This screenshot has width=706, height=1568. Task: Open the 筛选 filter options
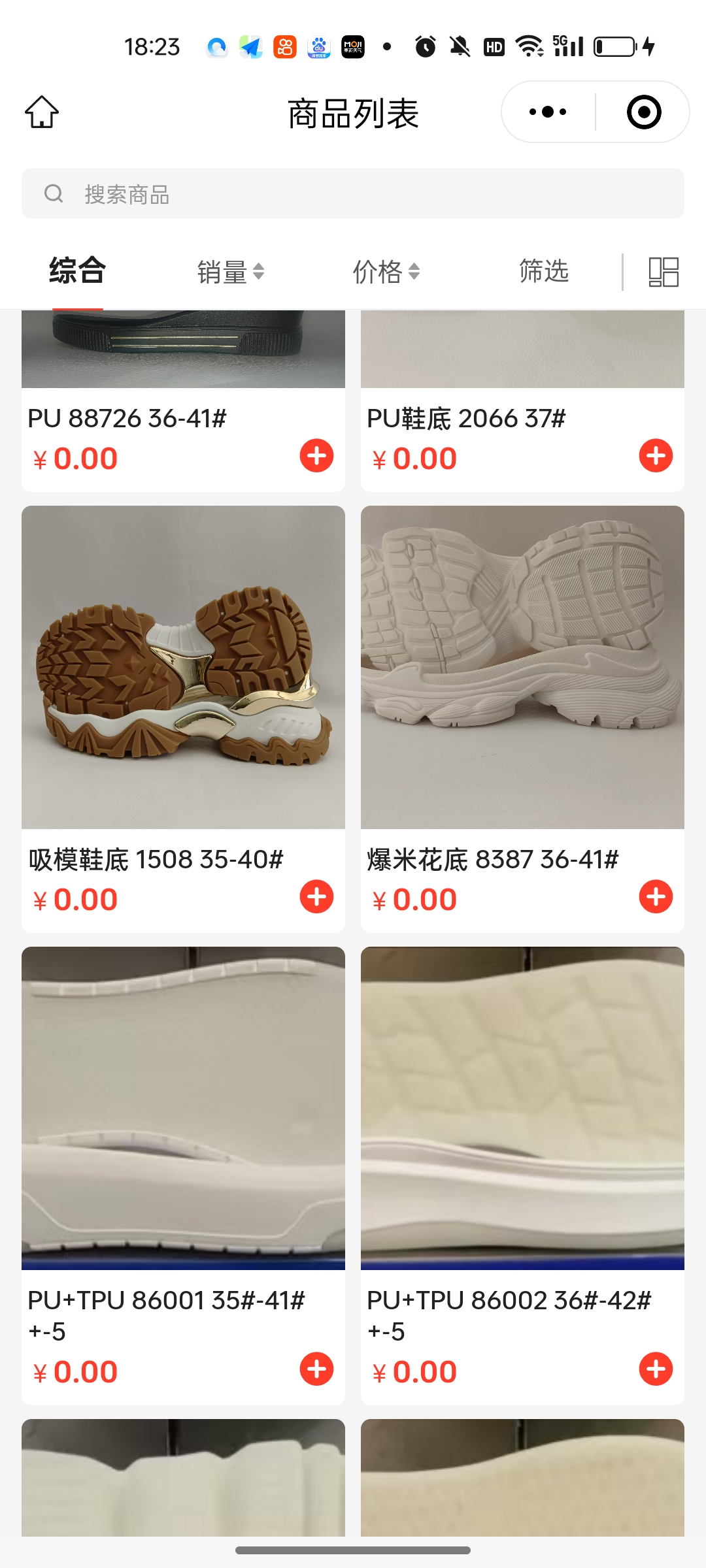point(543,270)
